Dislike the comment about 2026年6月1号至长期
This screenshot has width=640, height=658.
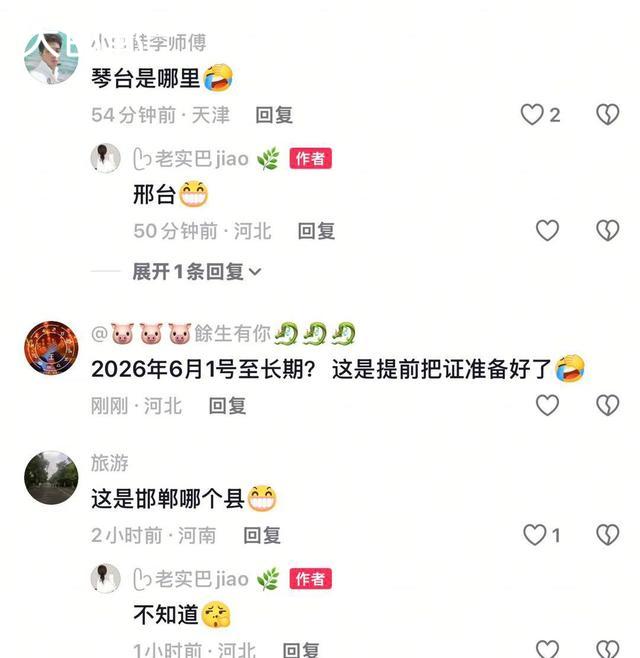pos(608,405)
